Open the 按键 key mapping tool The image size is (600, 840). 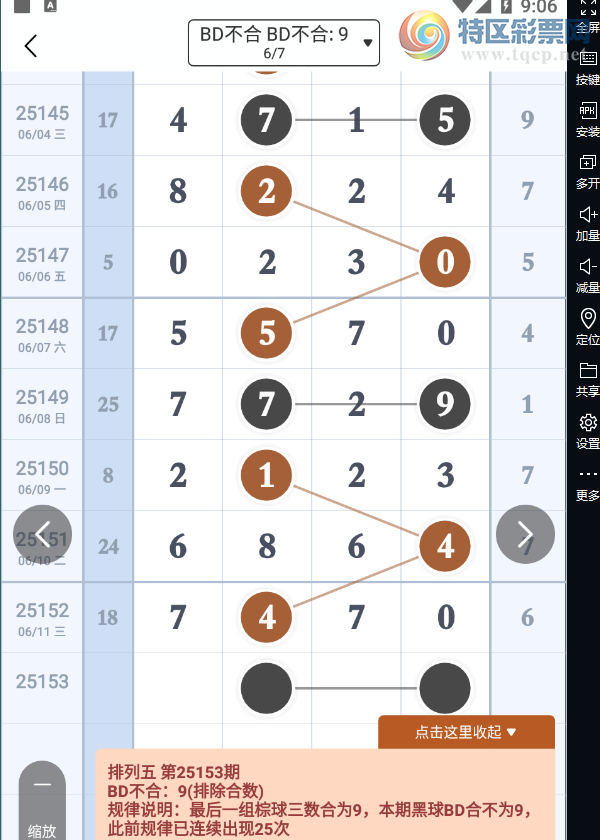click(x=588, y=67)
